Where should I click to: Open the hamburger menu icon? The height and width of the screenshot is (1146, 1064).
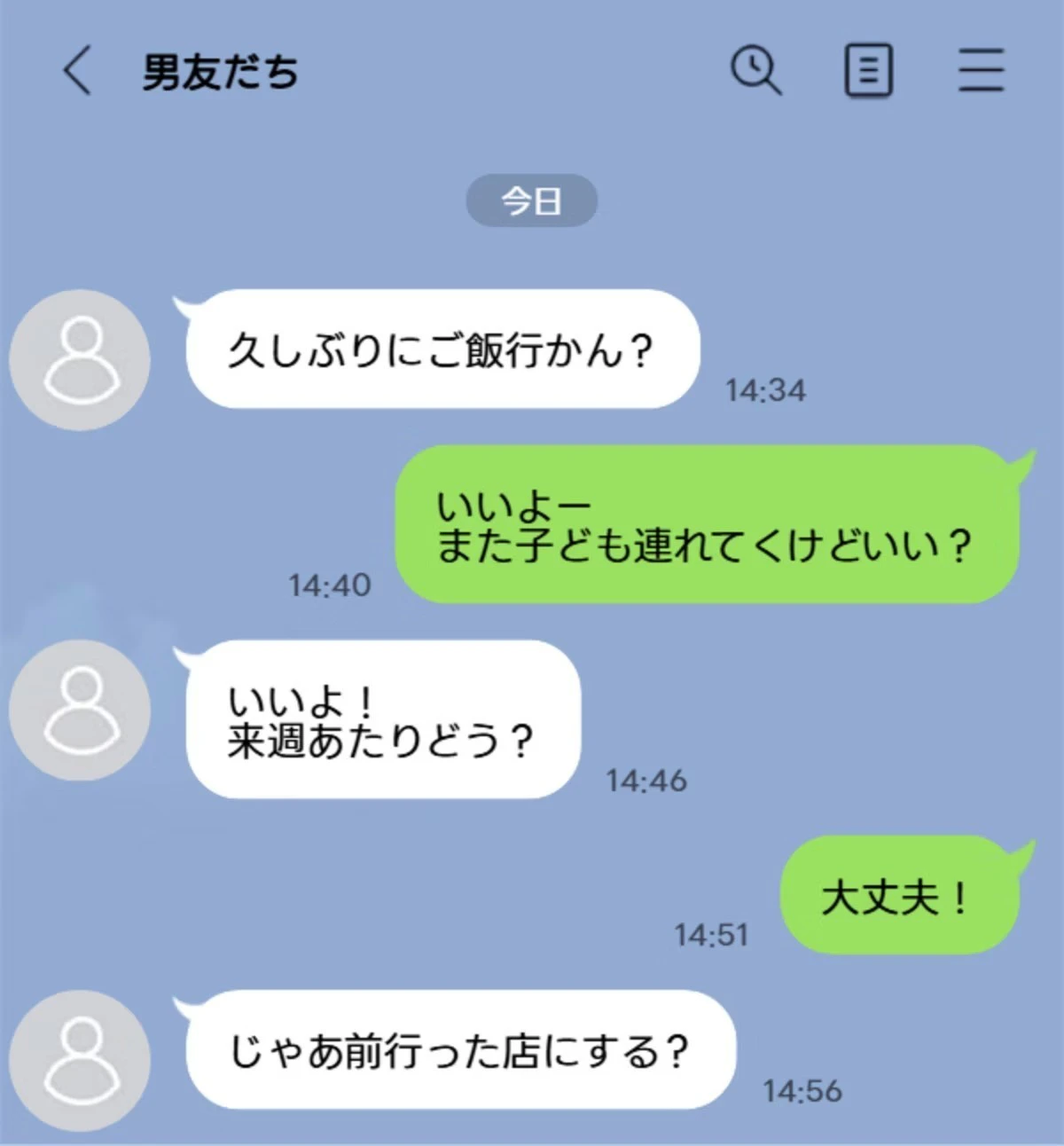(981, 71)
